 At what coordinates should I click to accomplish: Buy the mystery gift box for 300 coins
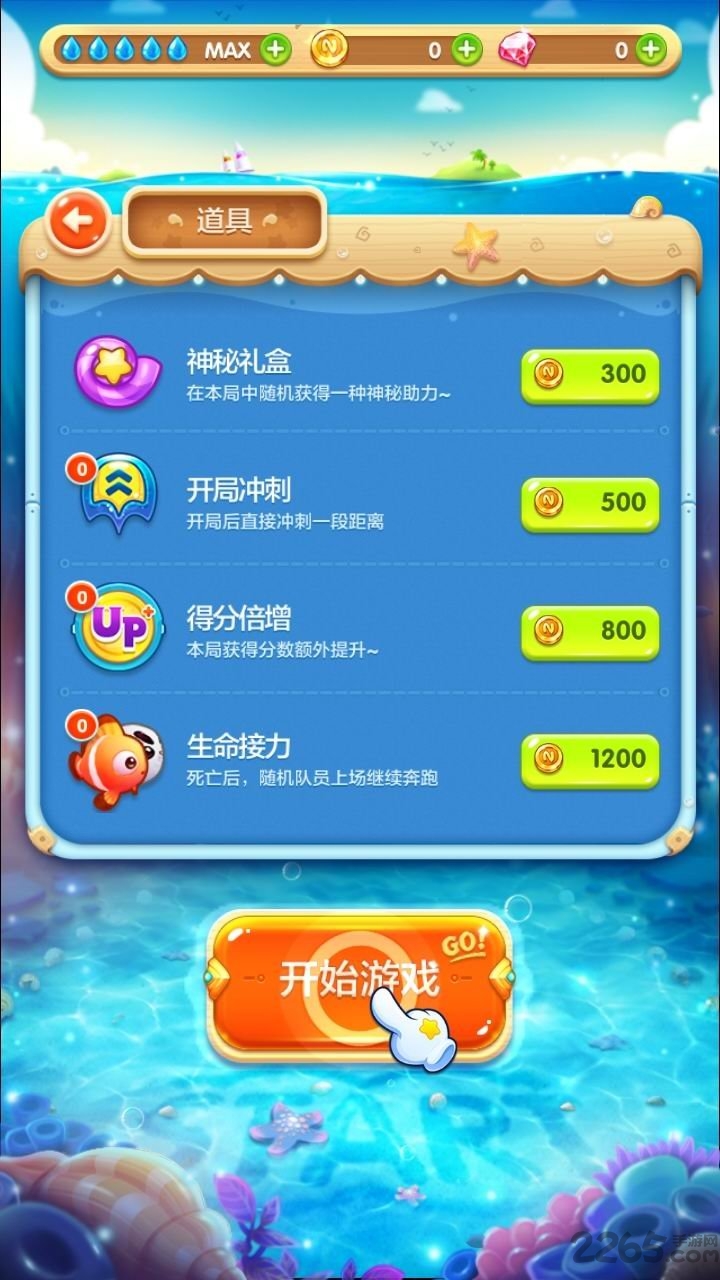click(589, 374)
